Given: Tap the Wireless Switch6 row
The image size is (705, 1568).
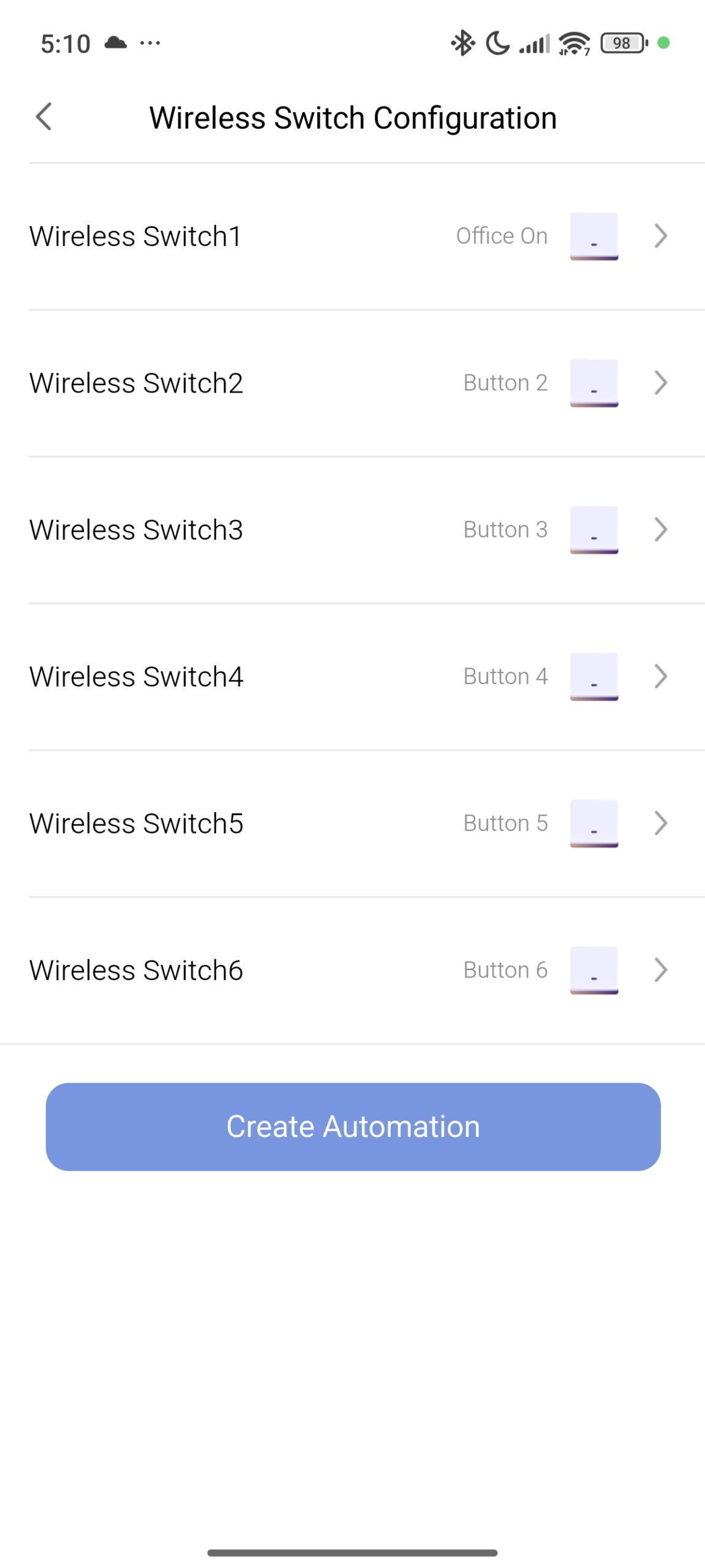Looking at the screenshot, I should pyautogui.click(x=352, y=970).
